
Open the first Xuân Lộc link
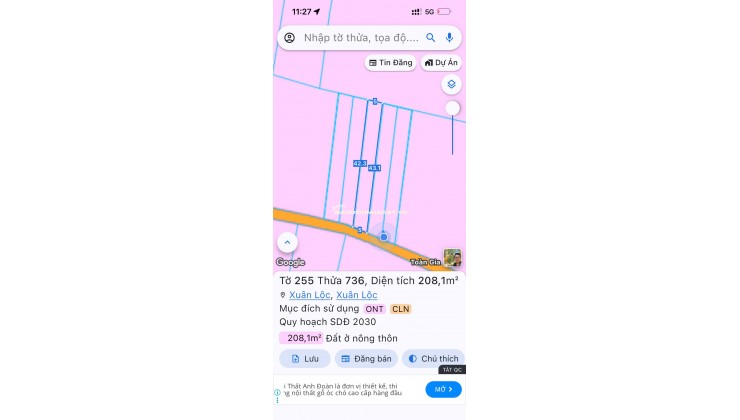click(x=309, y=296)
